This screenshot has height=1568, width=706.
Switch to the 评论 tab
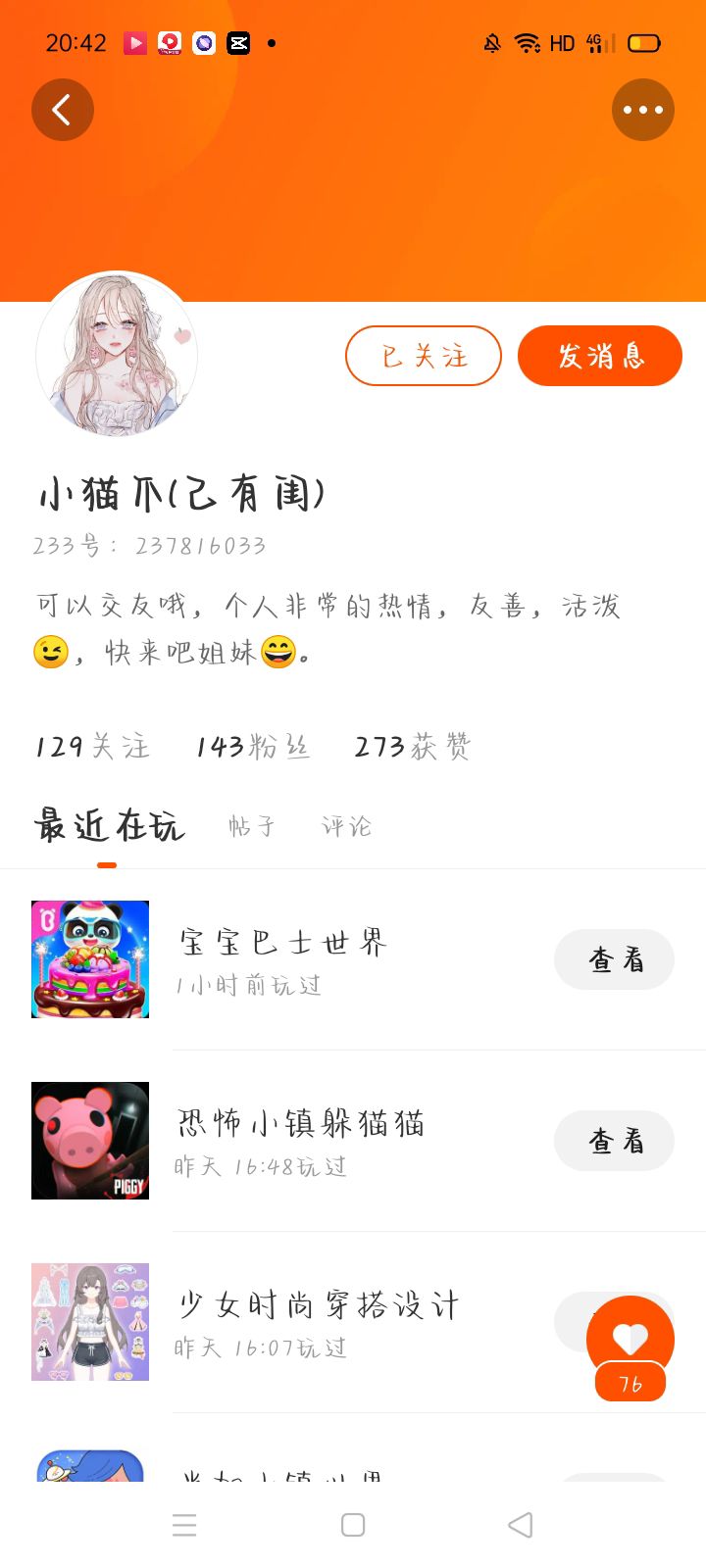[346, 826]
